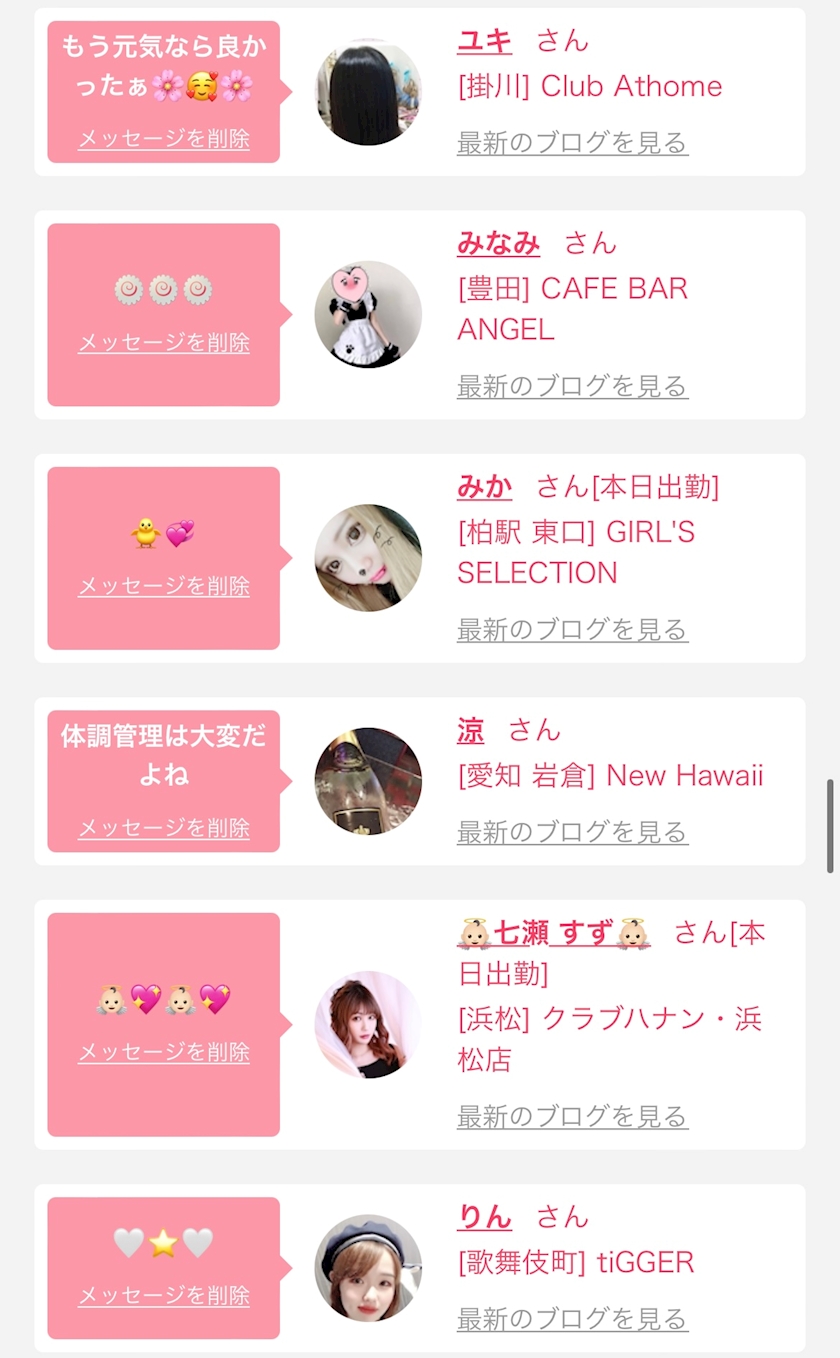
Task: Open みか's profile name link
Action: click(x=484, y=487)
